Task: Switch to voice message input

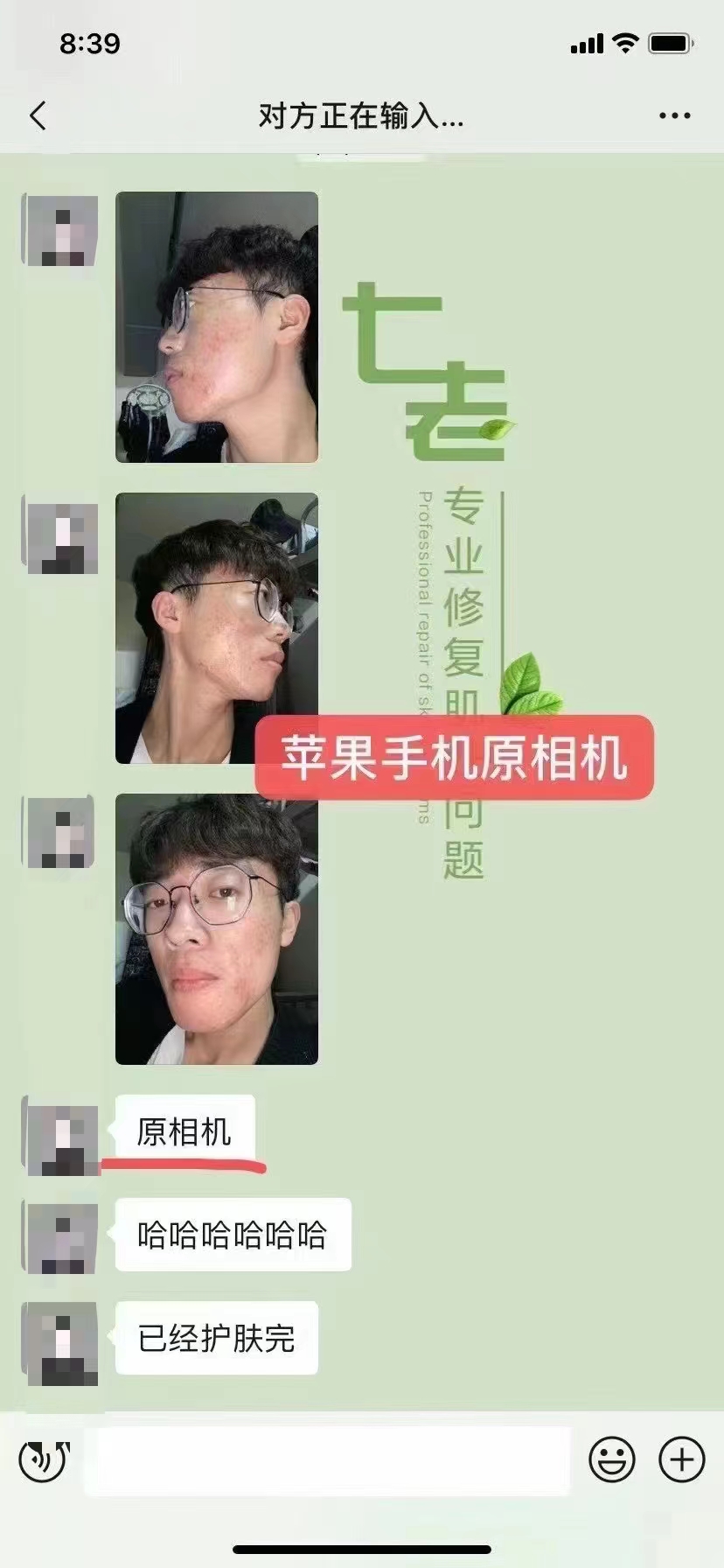Action: [44, 1459]
